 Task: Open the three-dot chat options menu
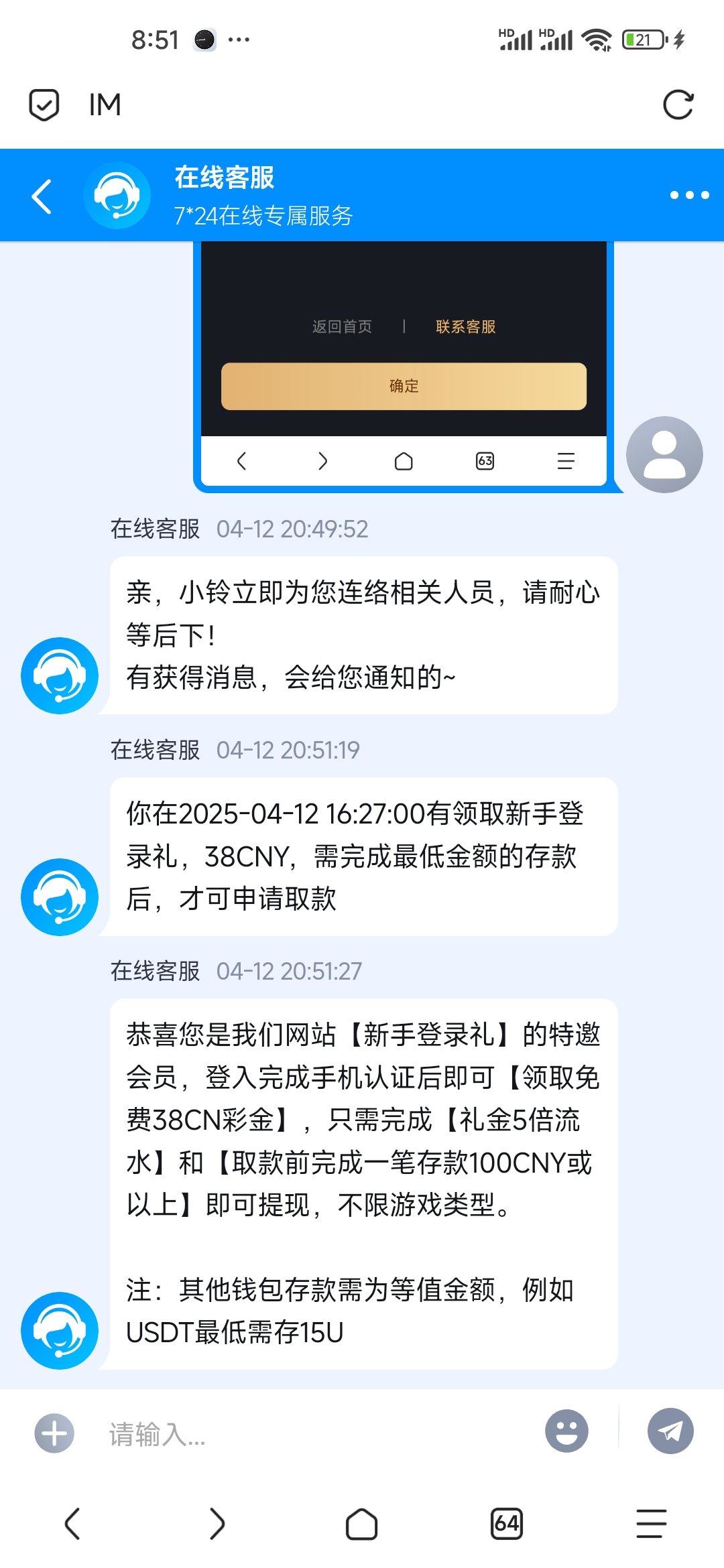(x=689, y=195)
